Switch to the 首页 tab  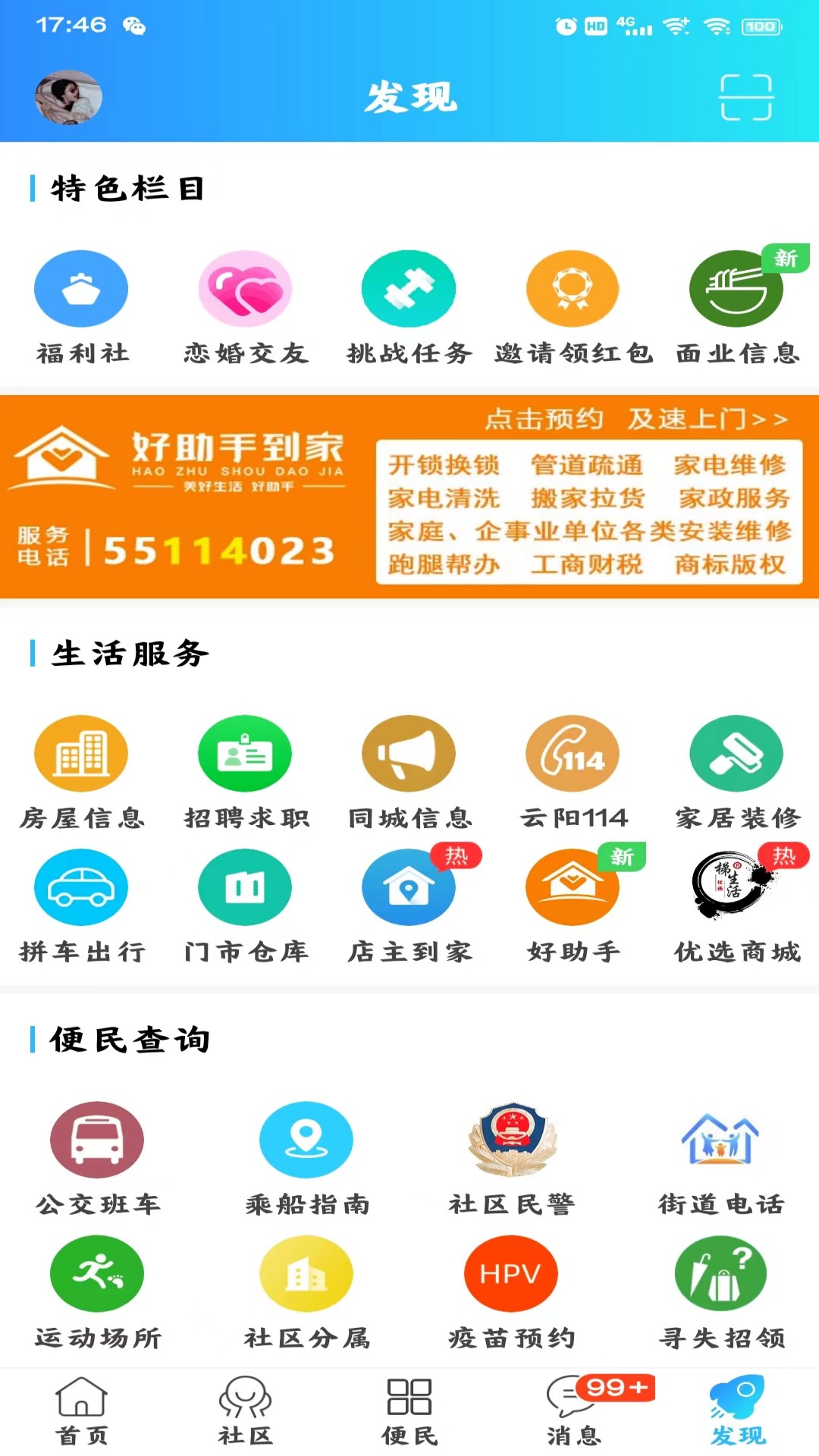click(82, 1410)
